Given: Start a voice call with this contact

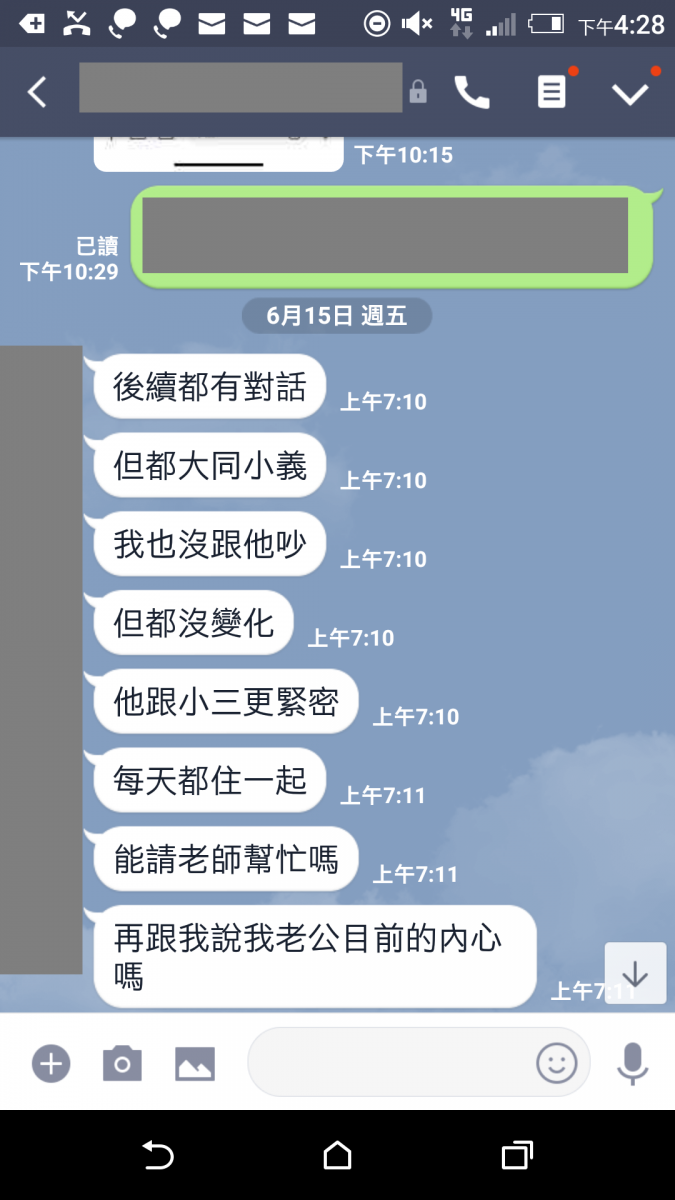Looking at the screenshot, I should (x=471, y=92).
